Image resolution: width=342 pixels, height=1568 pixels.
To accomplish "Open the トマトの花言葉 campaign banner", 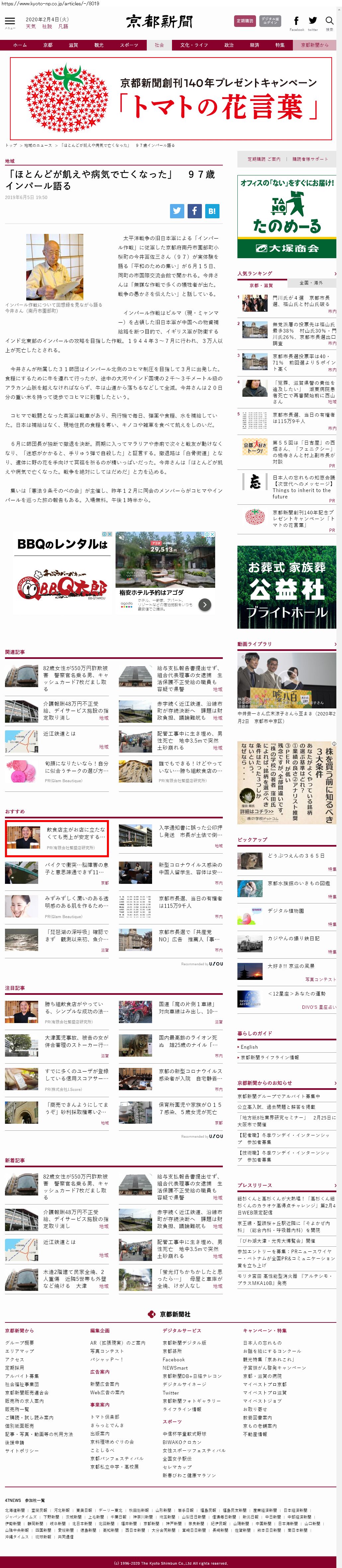I will [171, 99].
